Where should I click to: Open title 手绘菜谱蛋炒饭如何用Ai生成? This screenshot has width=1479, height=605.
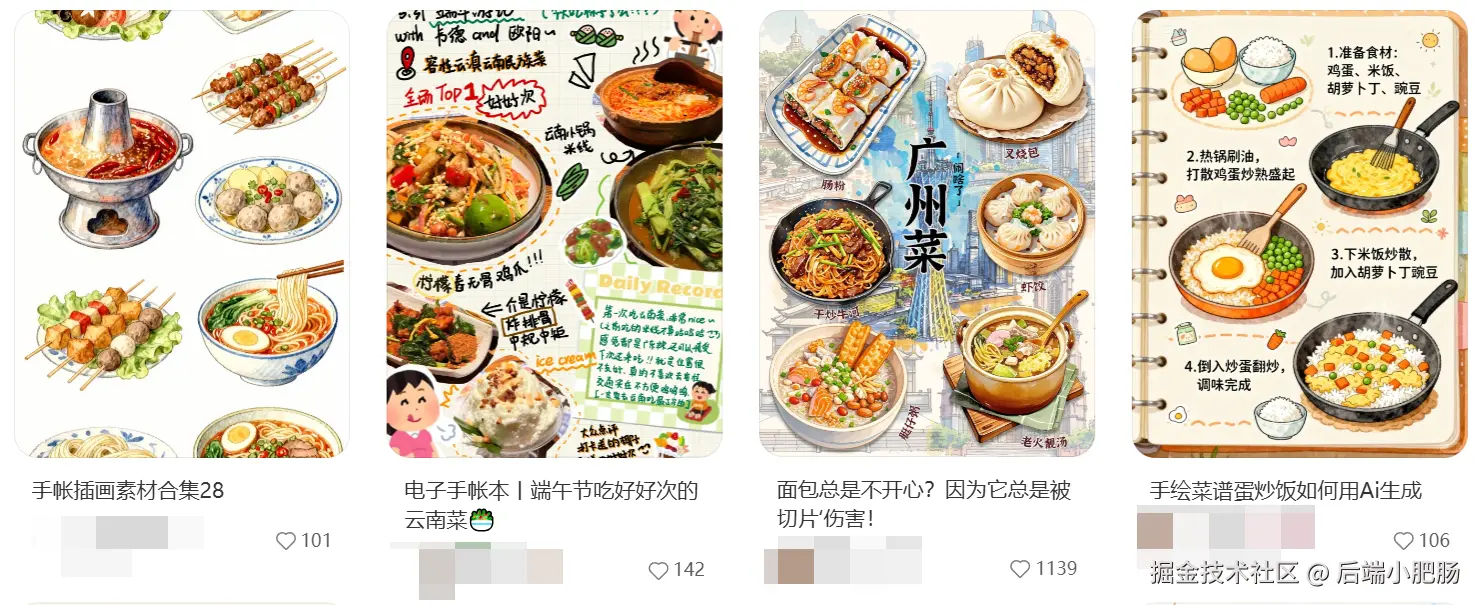pyautogui.click(x=1285, y=490)
